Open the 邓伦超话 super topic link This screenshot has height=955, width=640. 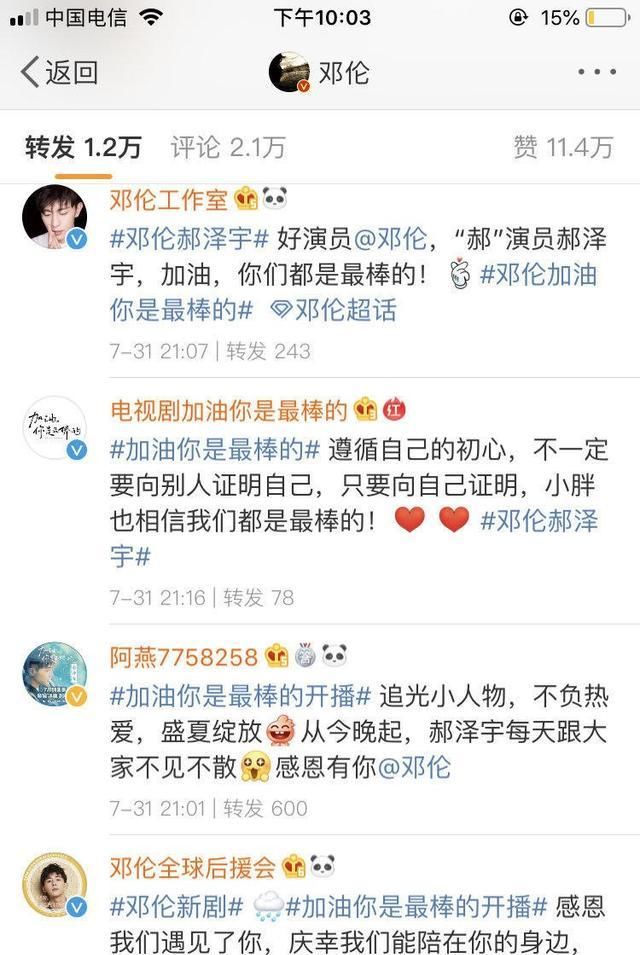pos(334,310)
